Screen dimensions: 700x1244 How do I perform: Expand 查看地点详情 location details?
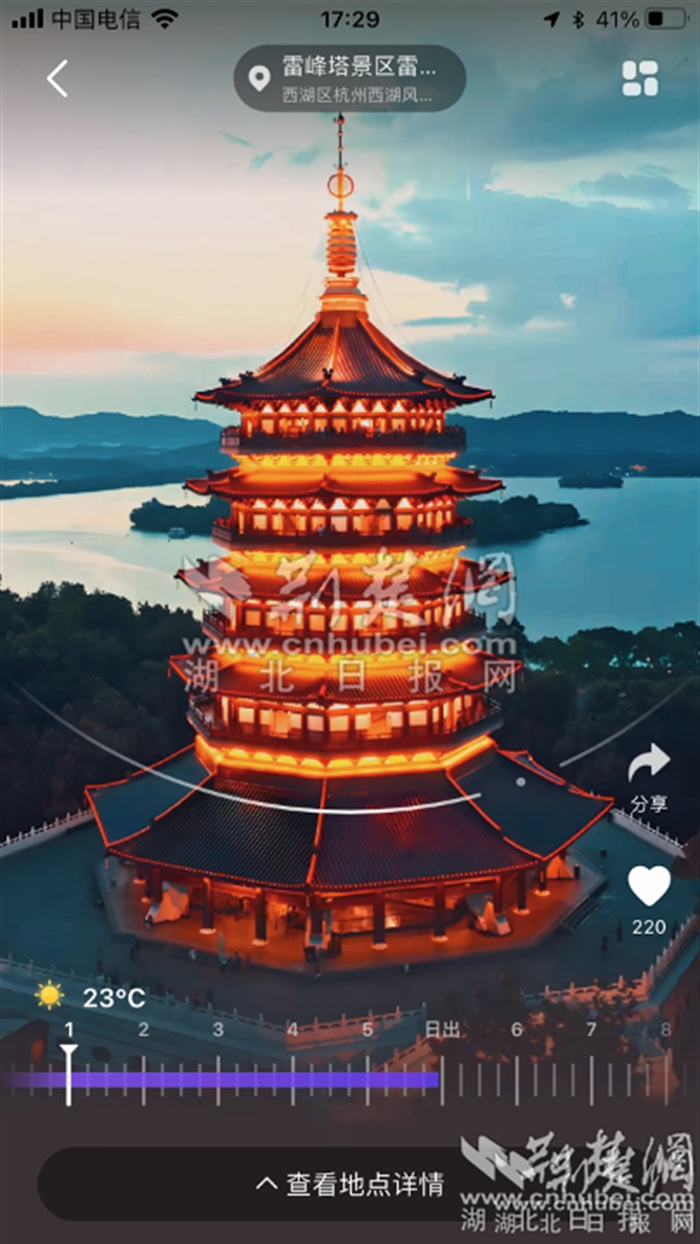click(x=350, y=1184)
